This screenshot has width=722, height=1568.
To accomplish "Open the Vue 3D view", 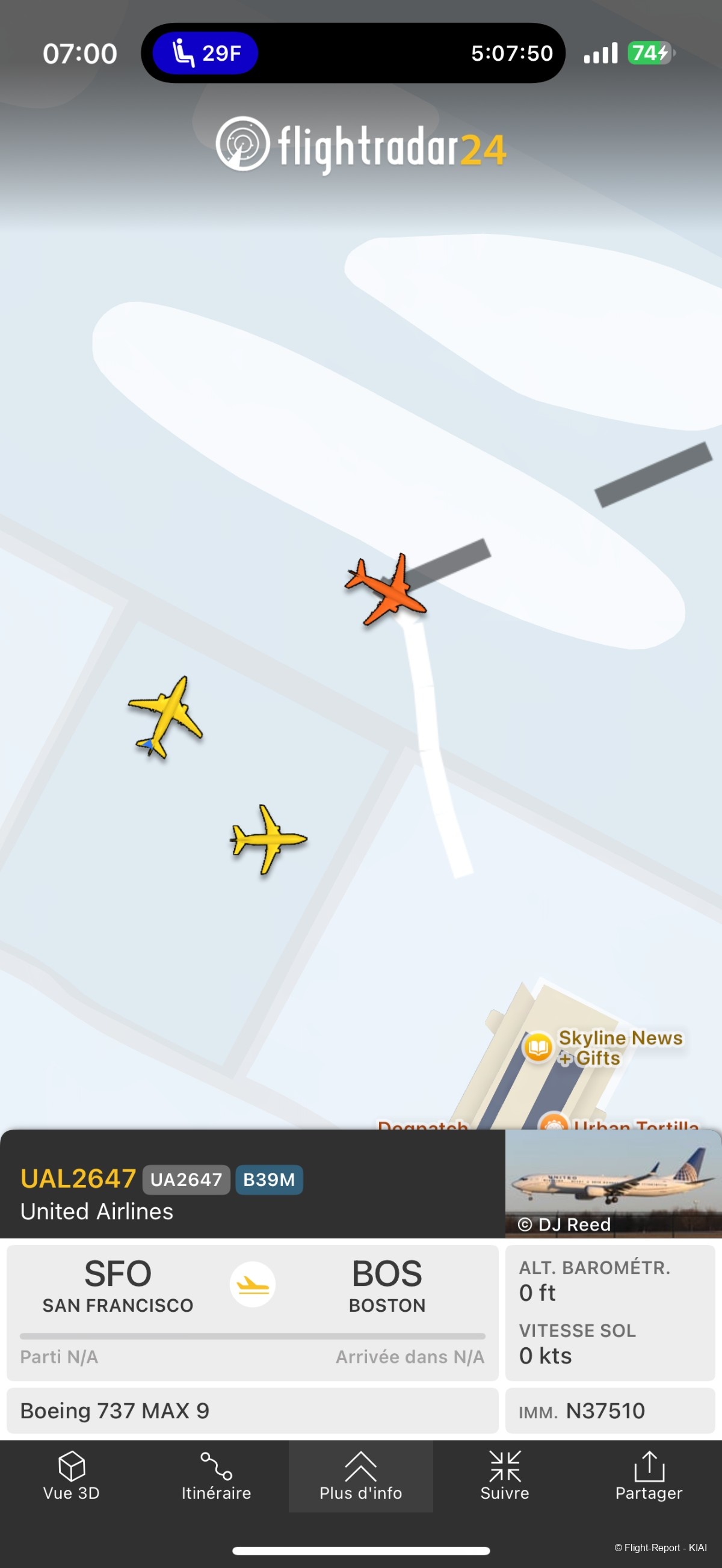I will click(x=71, y=1475).
